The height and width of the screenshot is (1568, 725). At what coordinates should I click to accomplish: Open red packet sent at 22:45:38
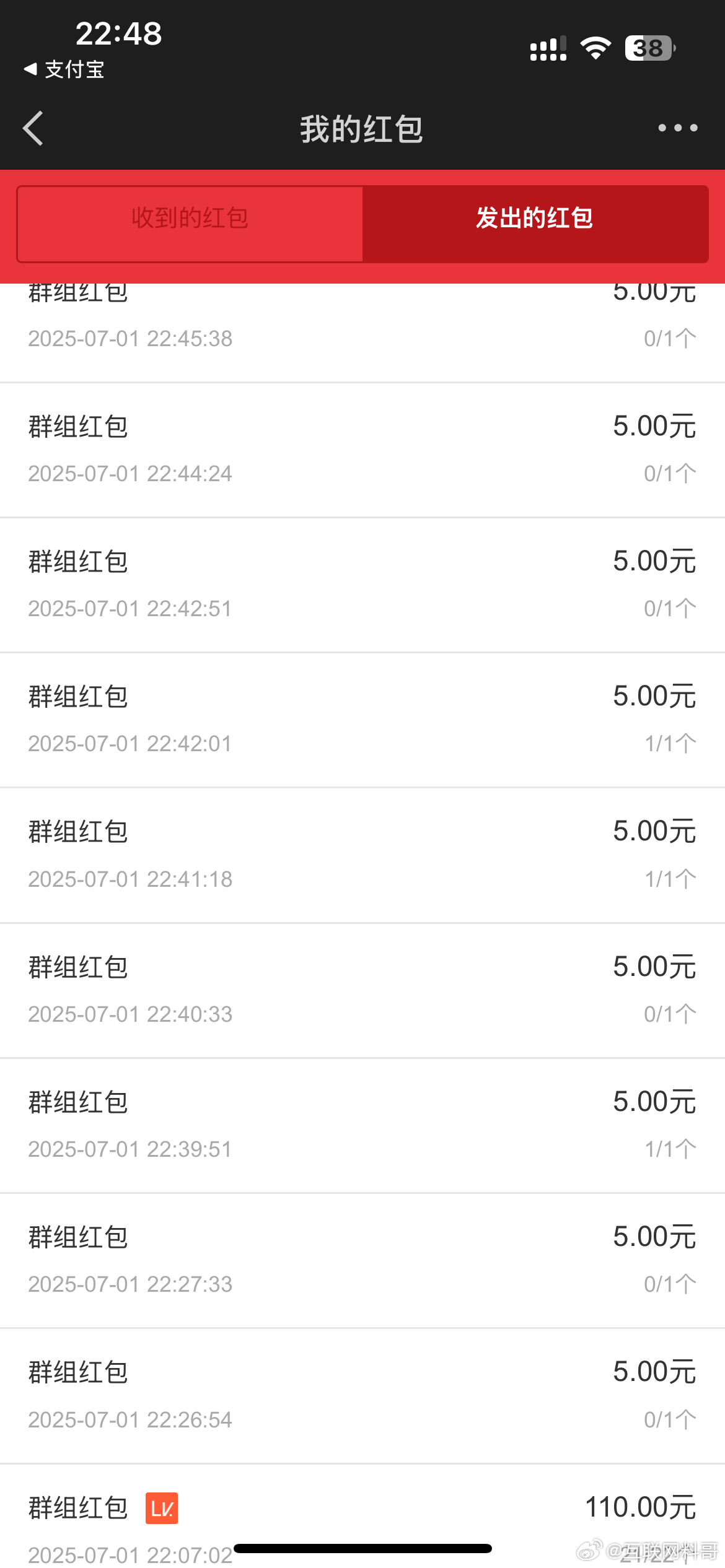point(362,333)
